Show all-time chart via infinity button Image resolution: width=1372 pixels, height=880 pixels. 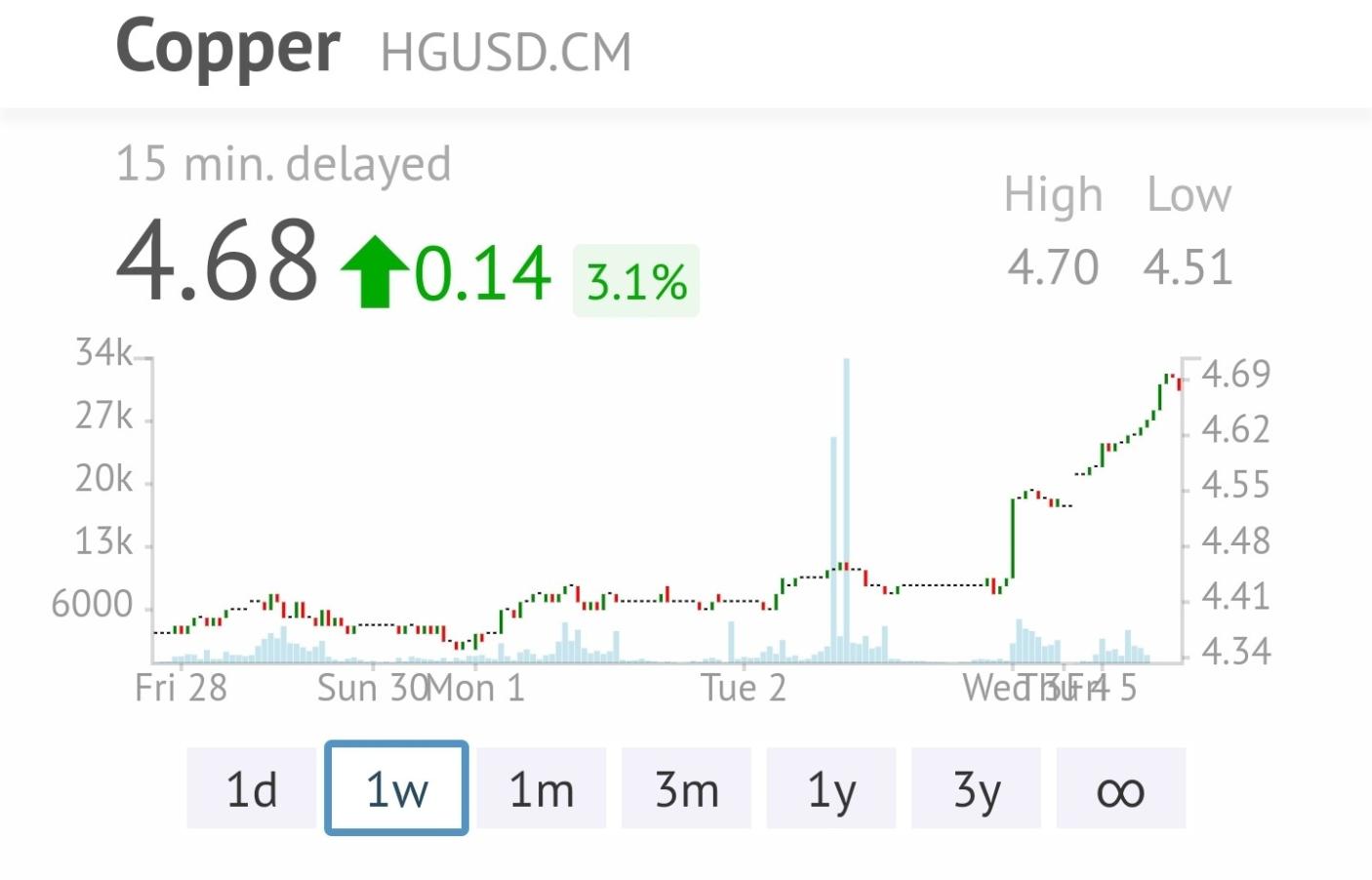1120,788
